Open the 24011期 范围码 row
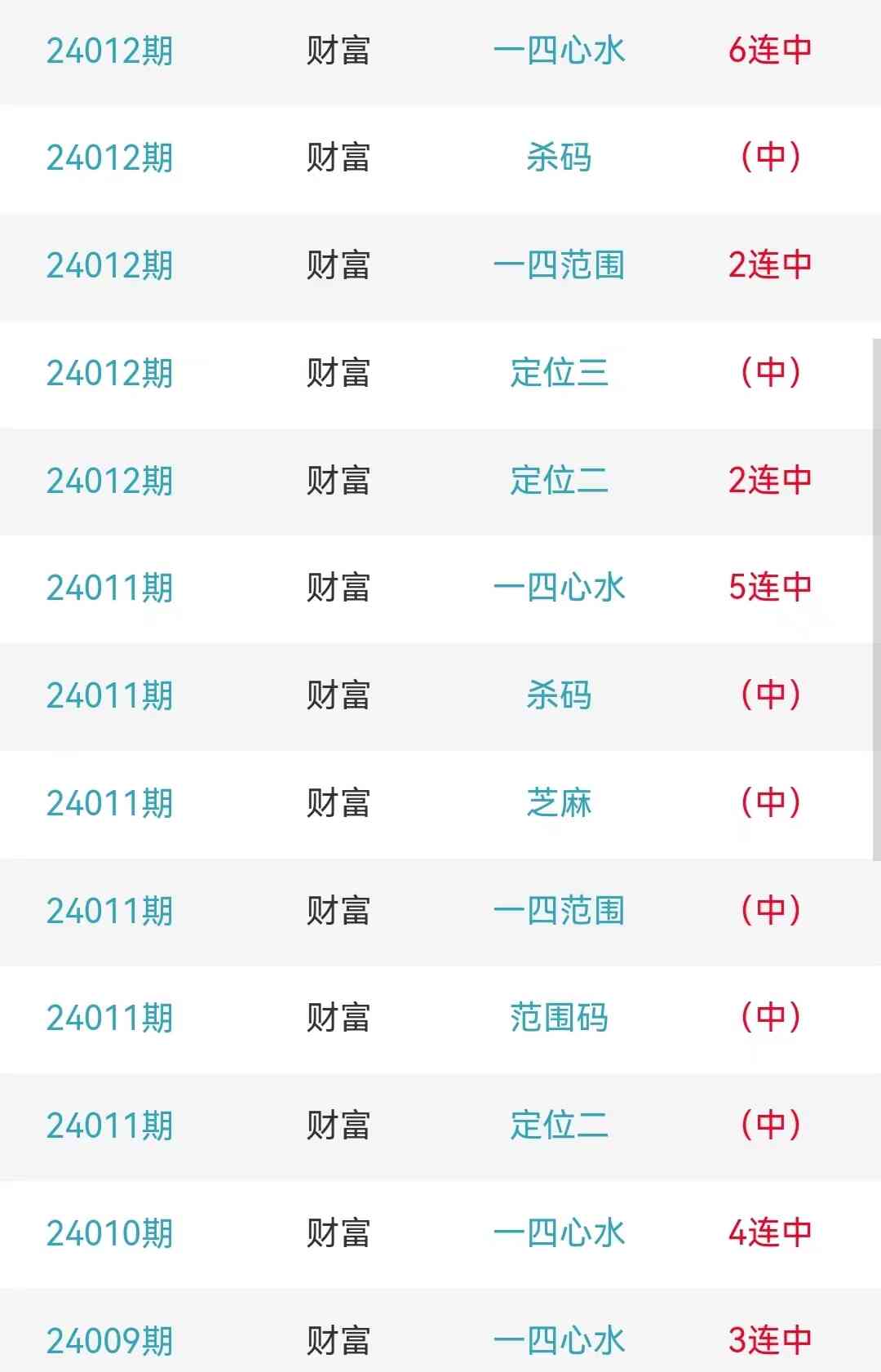Viewport: 881px width, 1372px height. [559, 1018]
